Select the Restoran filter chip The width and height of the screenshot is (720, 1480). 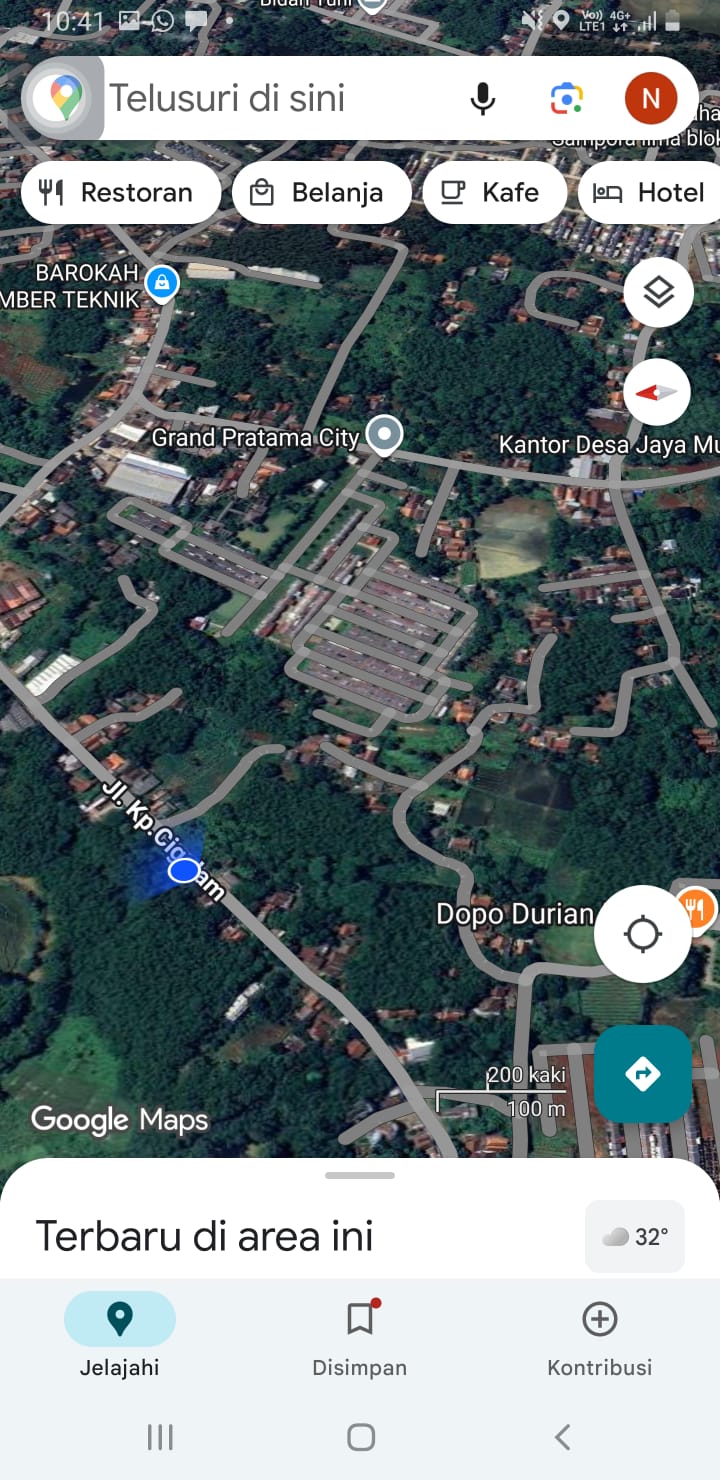(x=120, y=192)
